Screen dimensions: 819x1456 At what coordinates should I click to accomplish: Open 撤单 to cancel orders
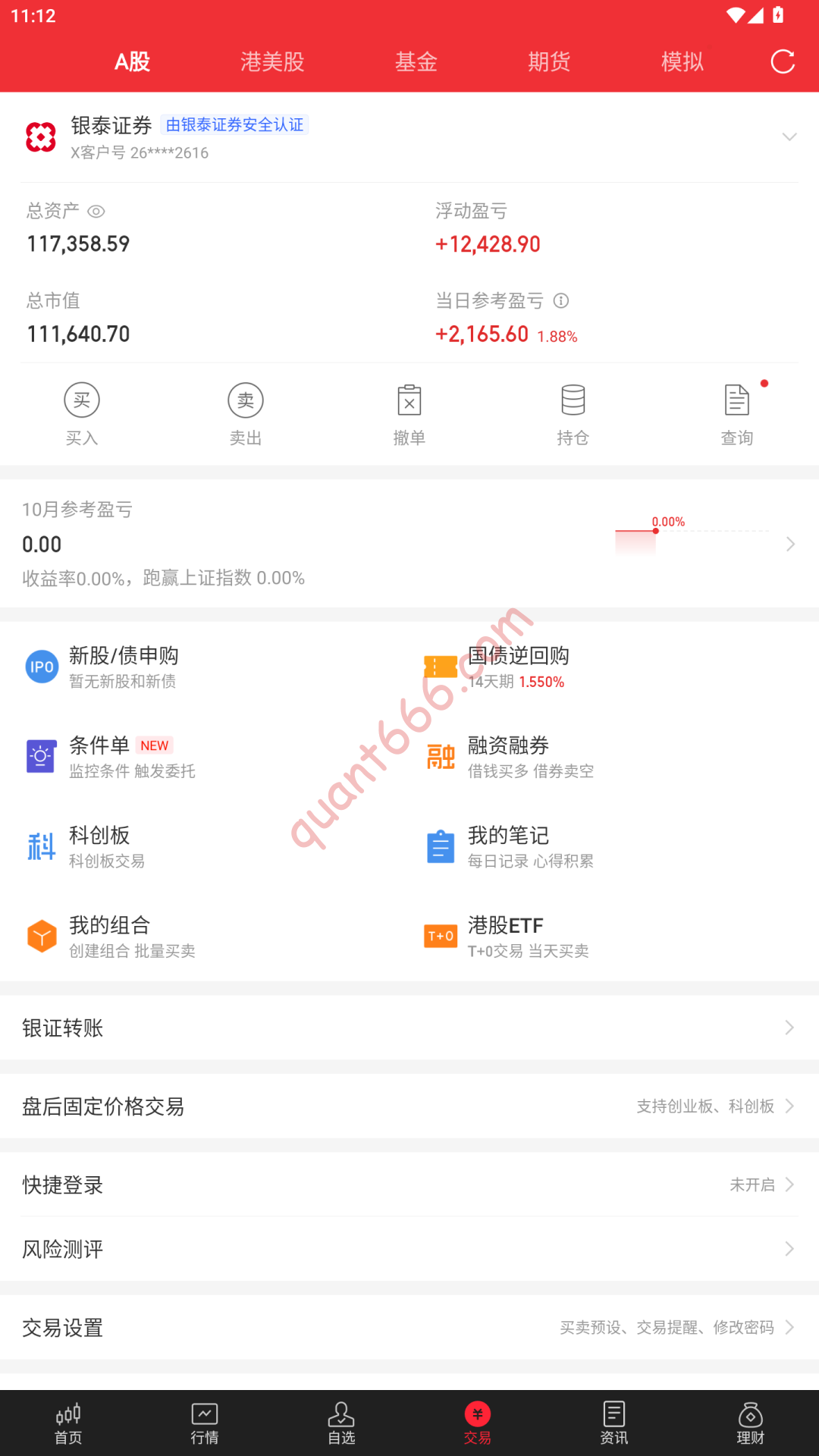pyautogui.click(x=409, y=415)
